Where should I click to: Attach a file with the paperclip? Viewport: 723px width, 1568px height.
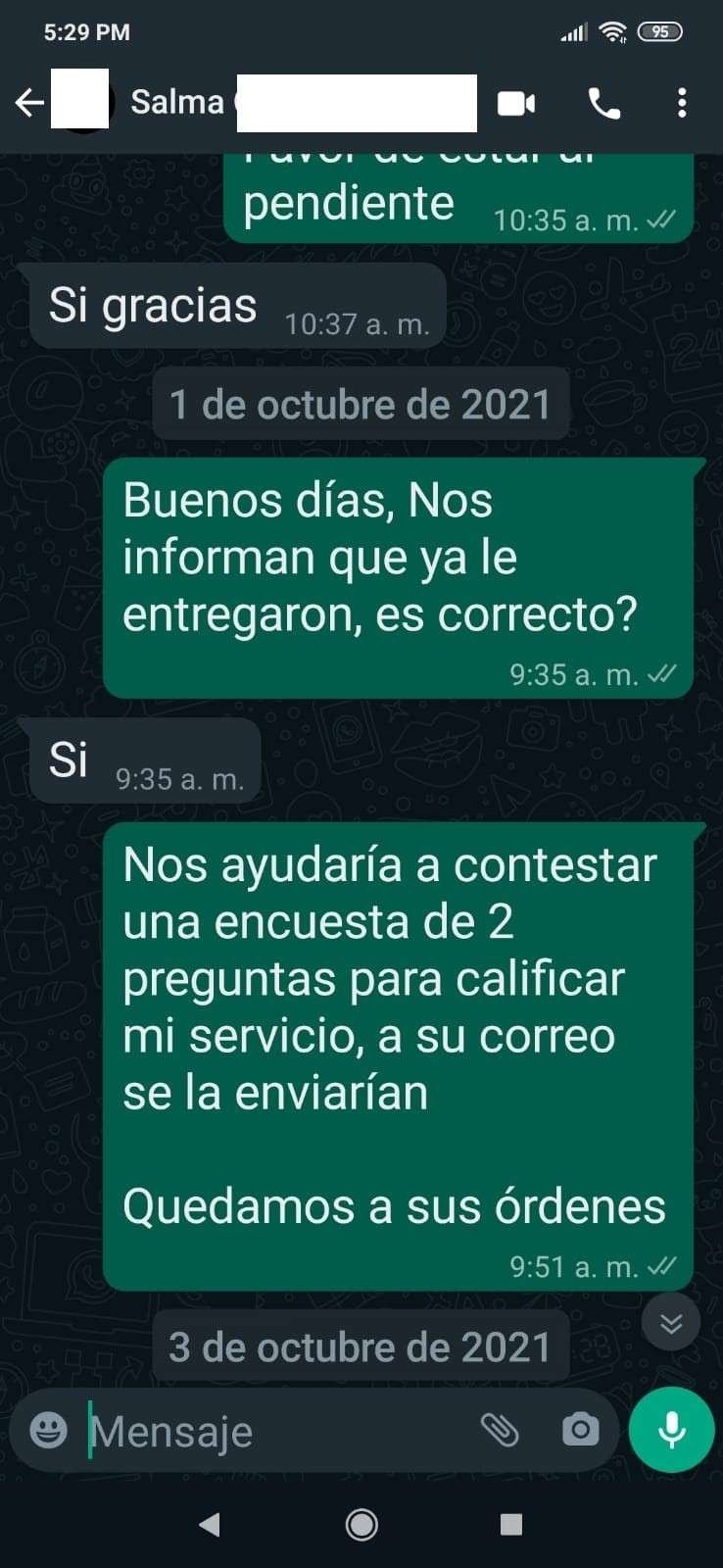tap(500, 1430)
